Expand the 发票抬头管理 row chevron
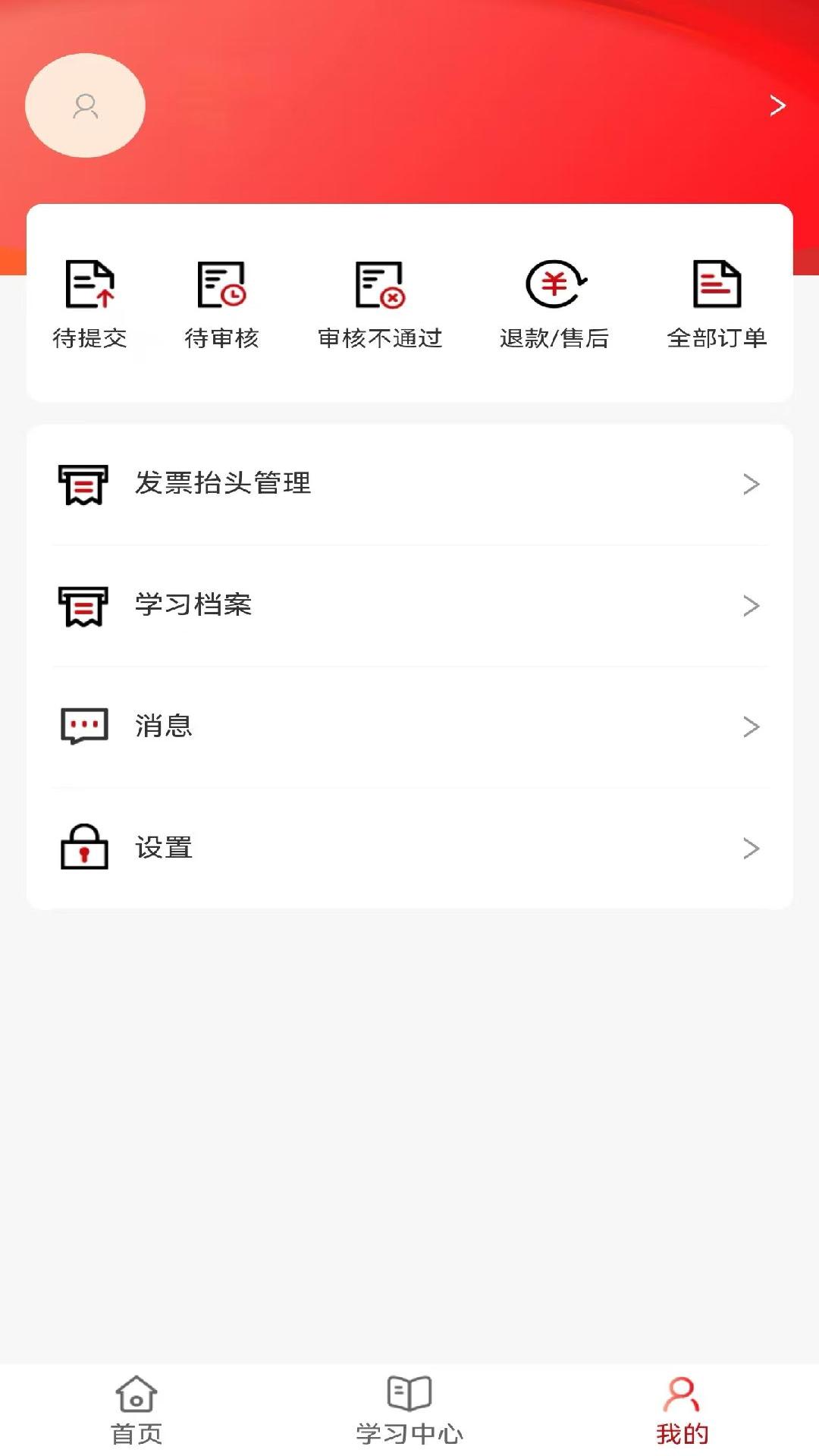This screenshot has height=1456, width=819. click(x=752, y=484)
